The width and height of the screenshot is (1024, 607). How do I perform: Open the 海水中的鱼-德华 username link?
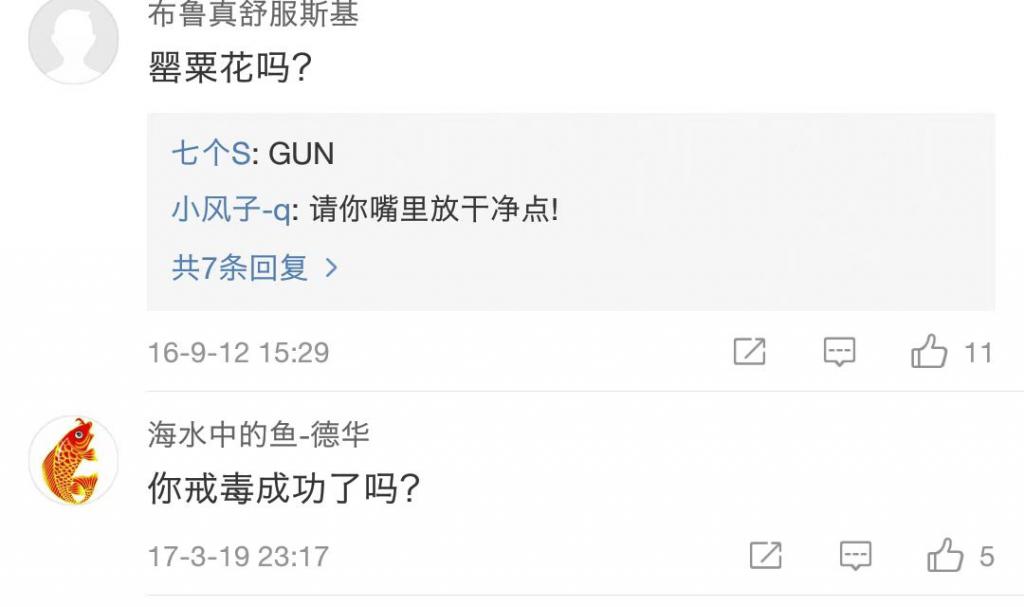point(259,435)
